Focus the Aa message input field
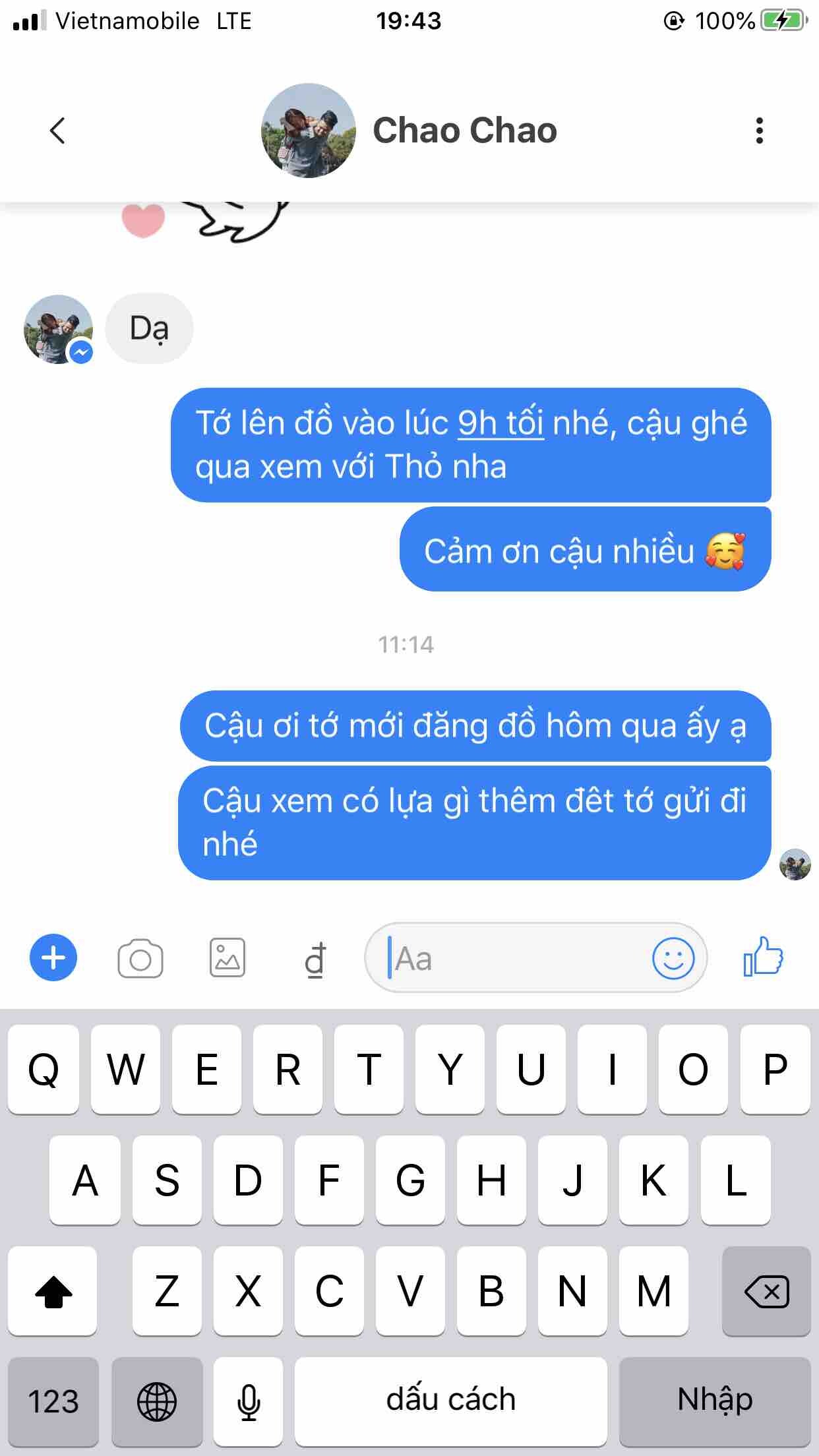Image resolution: width=819 pixels, height=1456 pixels. pyautogui.click(x=514, y=959)
